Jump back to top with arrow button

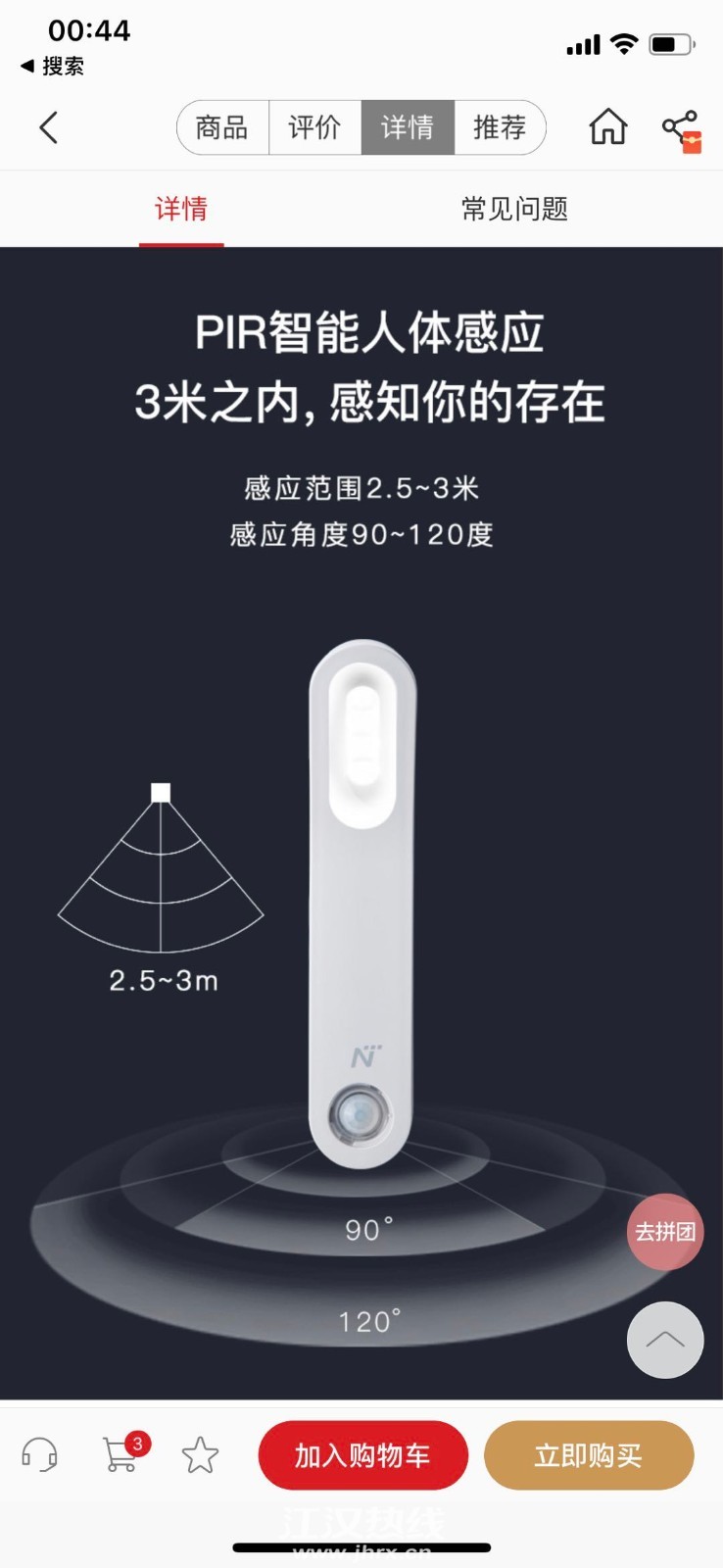pyautogui.click(x=665, y=1340)
